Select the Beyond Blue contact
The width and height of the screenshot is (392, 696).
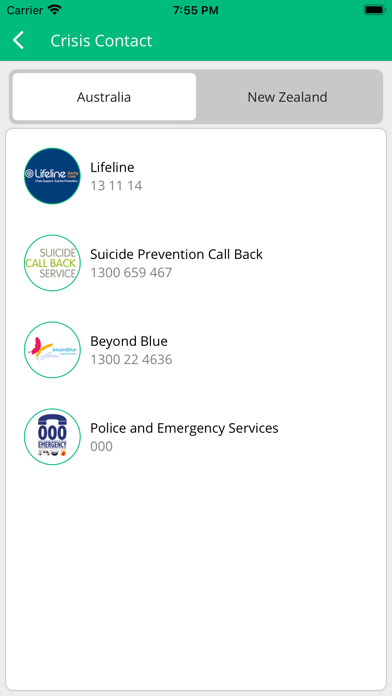pyautogui.click(x=196, y=350)
